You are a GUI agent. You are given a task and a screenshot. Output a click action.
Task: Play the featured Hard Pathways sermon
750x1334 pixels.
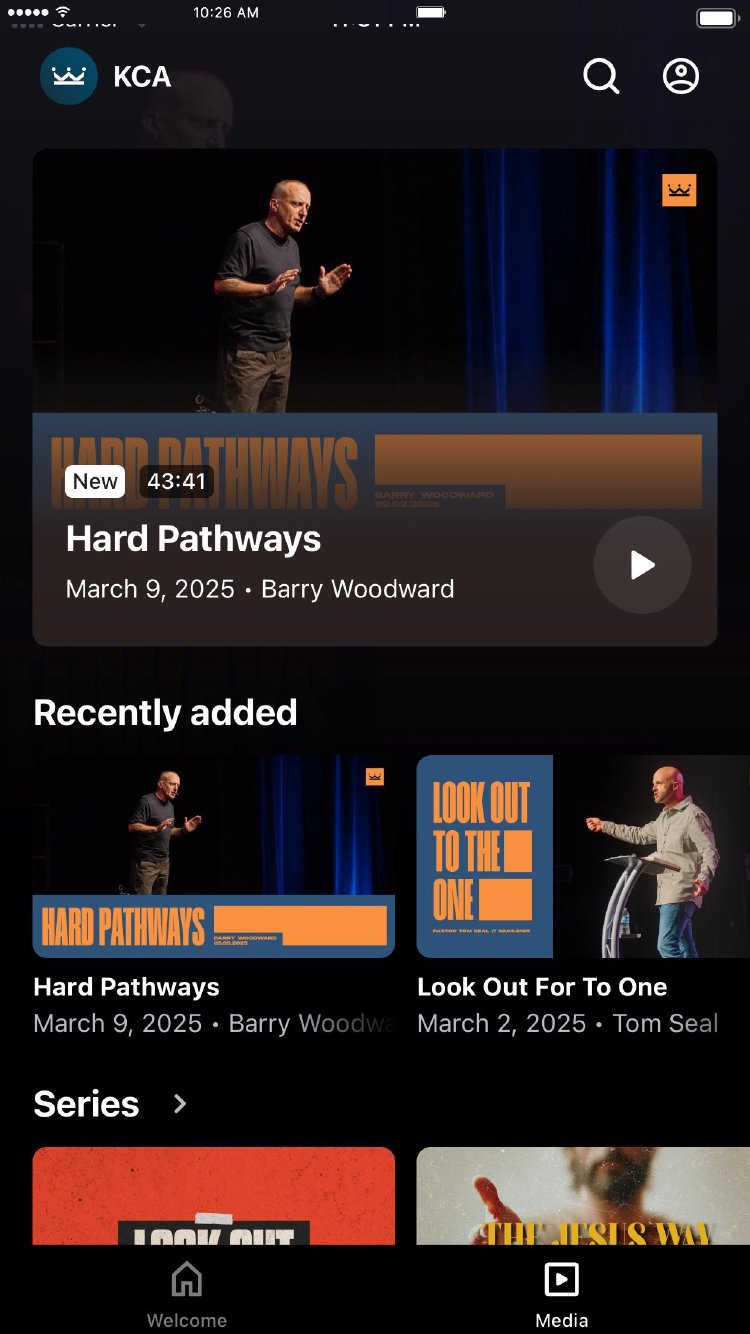642,565
